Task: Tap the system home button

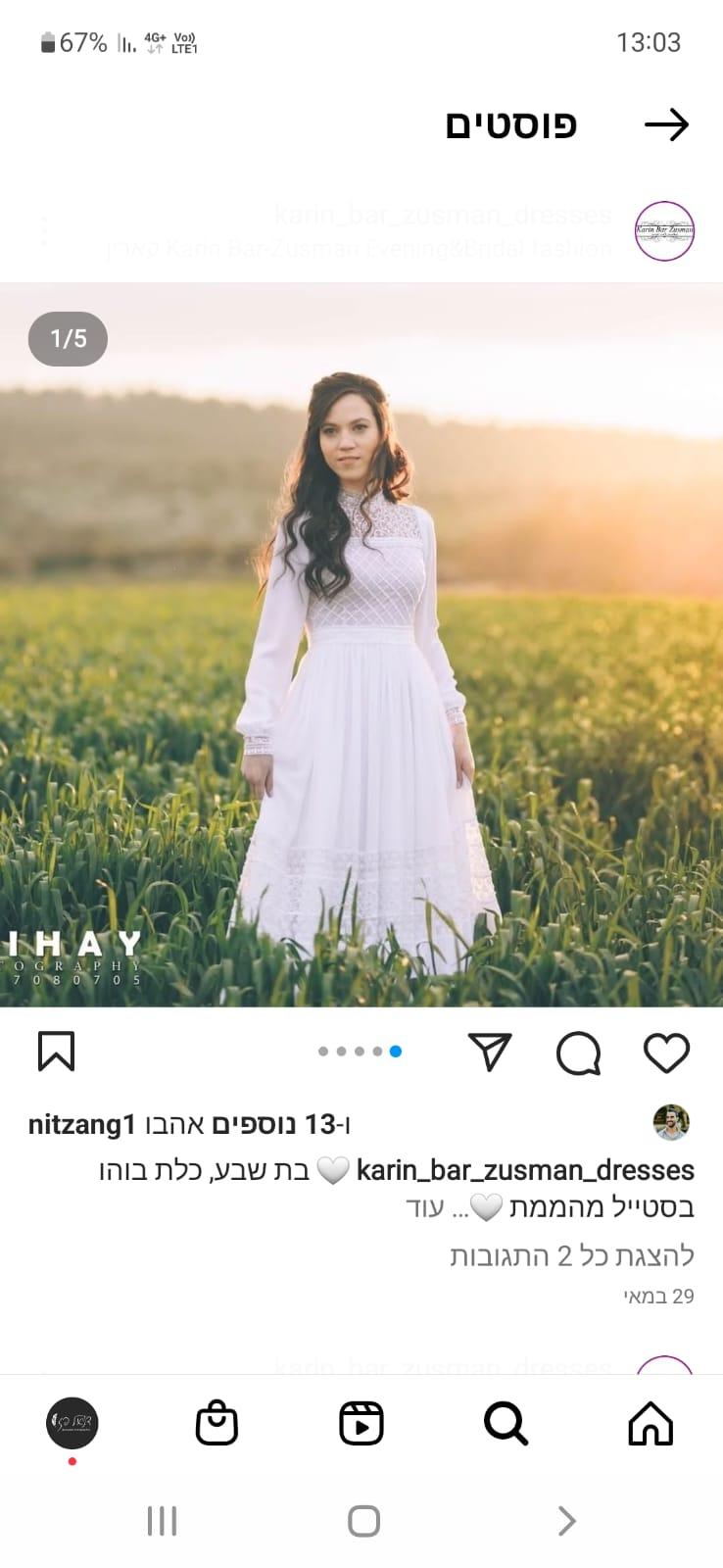Action: pyautogui.click(x=363, y=1521)
